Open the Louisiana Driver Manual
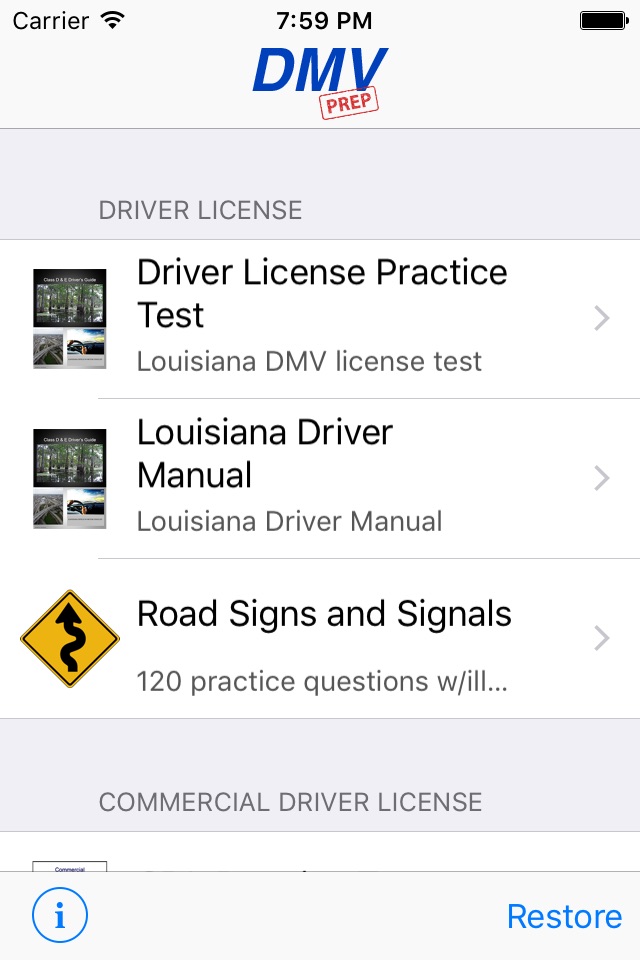The width and height of the screenshot is (640, 960). pyautogui.click(x=320, y=479)
